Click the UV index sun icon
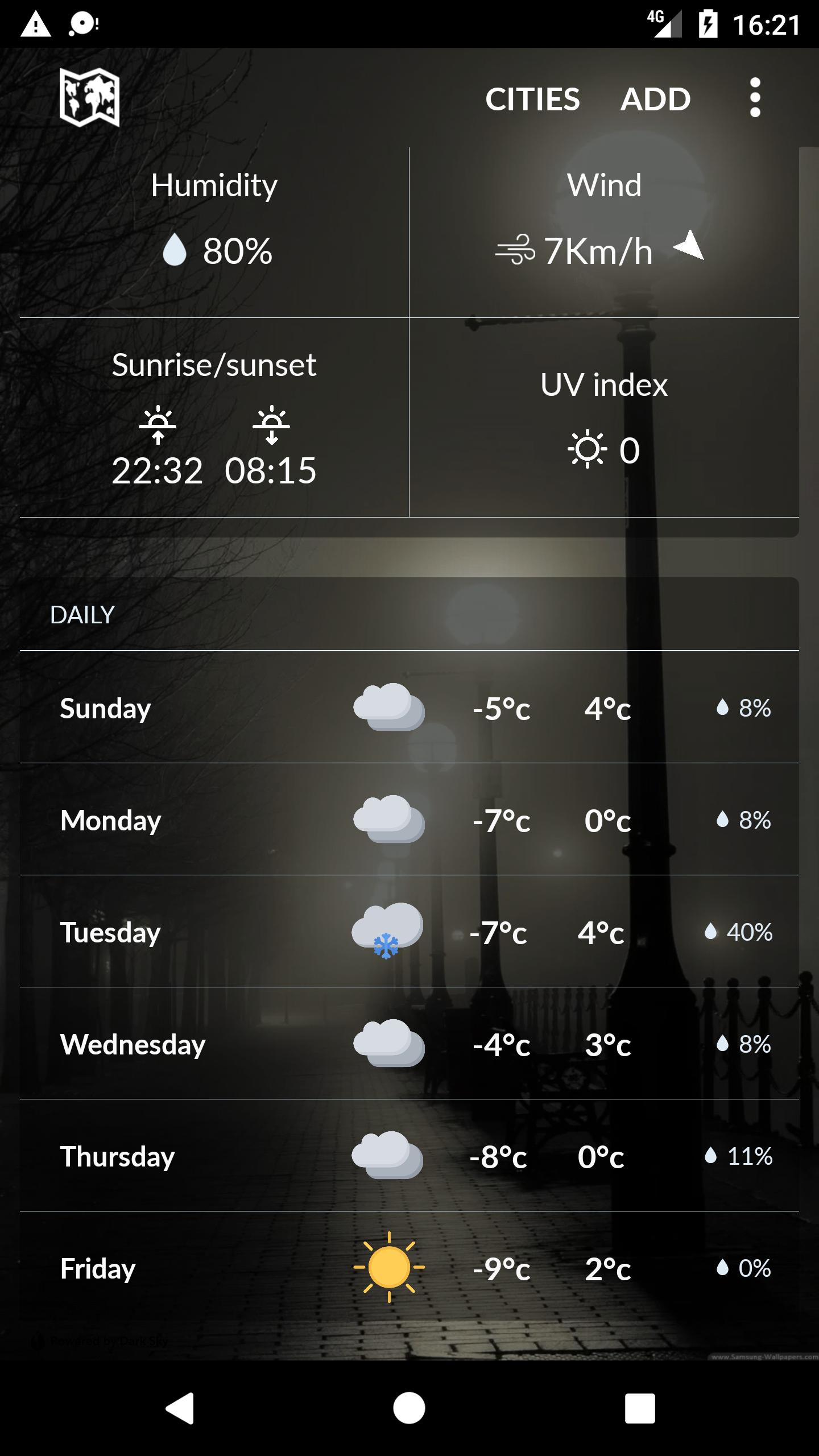Image resolution: width=819 pixels, height=1456 pixels. [x=587, y=450]
